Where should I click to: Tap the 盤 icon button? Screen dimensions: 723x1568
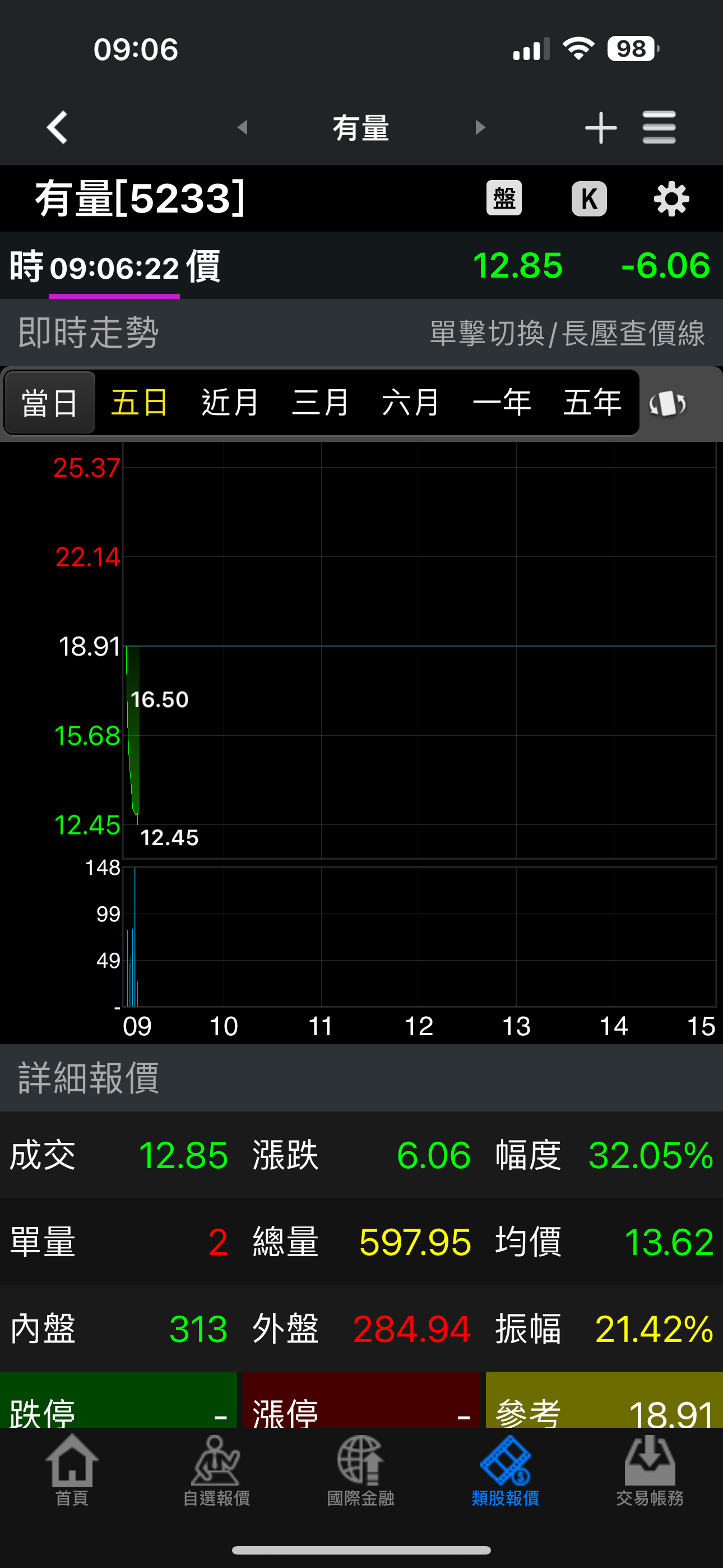point(504,199)
